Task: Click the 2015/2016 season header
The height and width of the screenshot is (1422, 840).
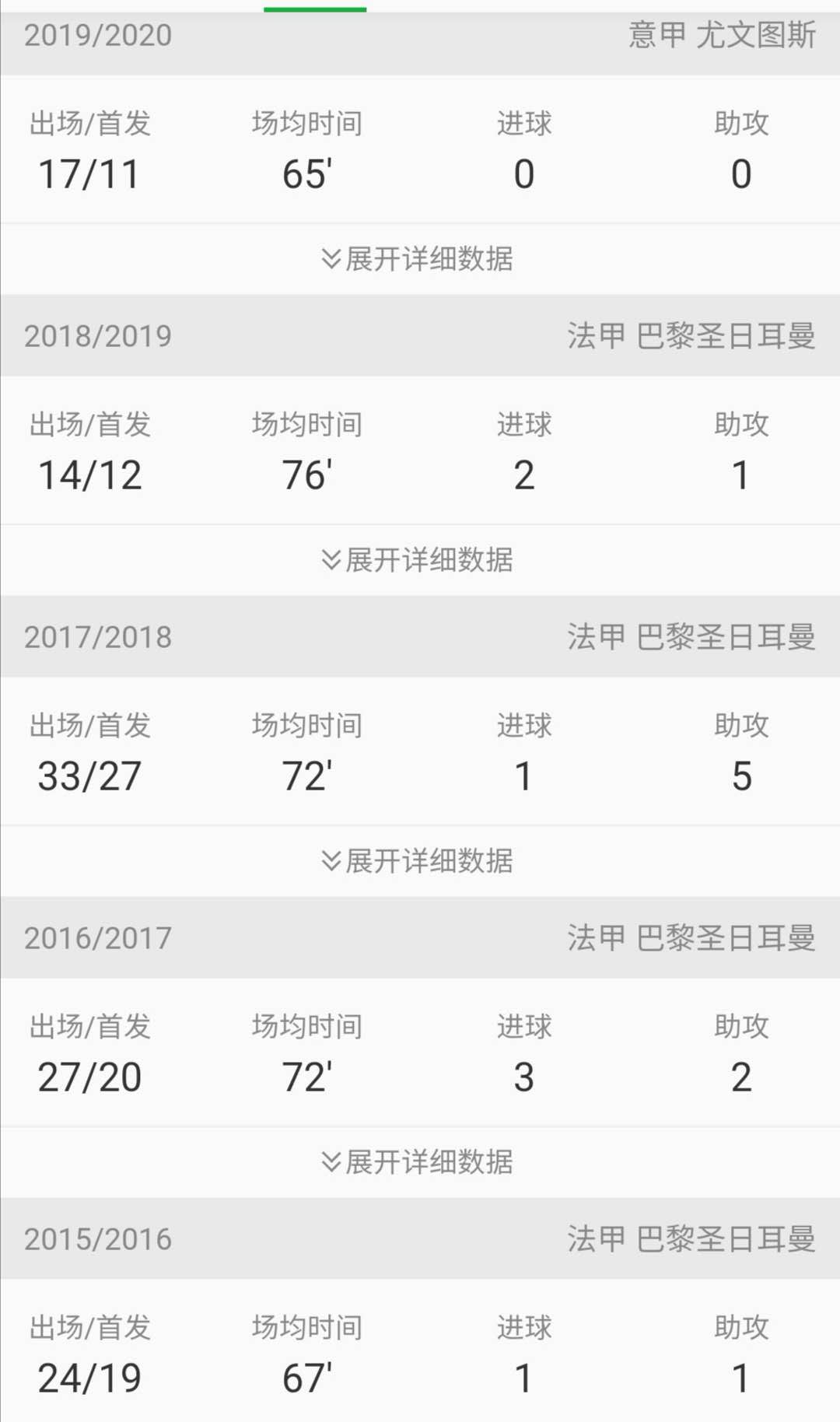Action: [x=98, y=1238]
